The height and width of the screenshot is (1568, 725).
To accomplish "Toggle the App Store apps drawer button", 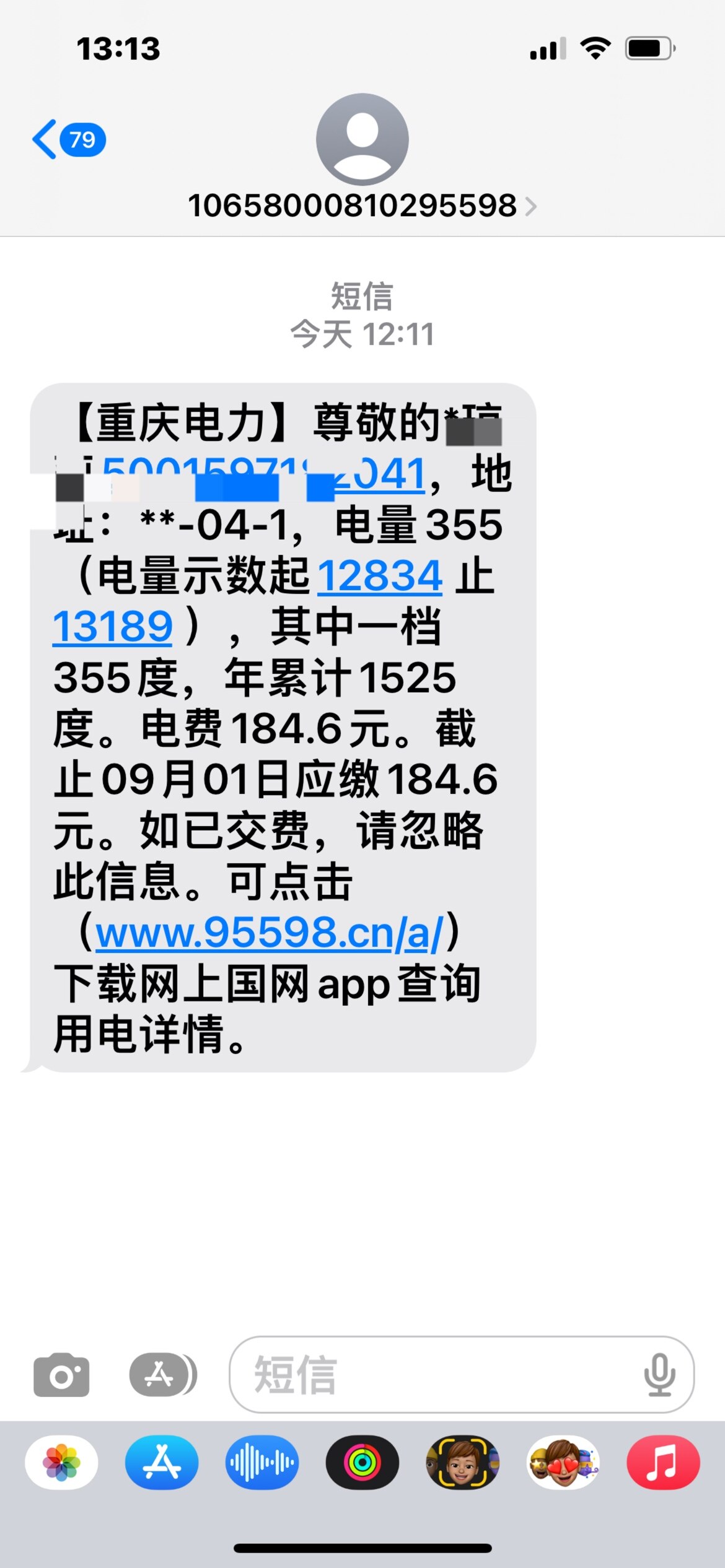I will click(x=162, y=1375).
